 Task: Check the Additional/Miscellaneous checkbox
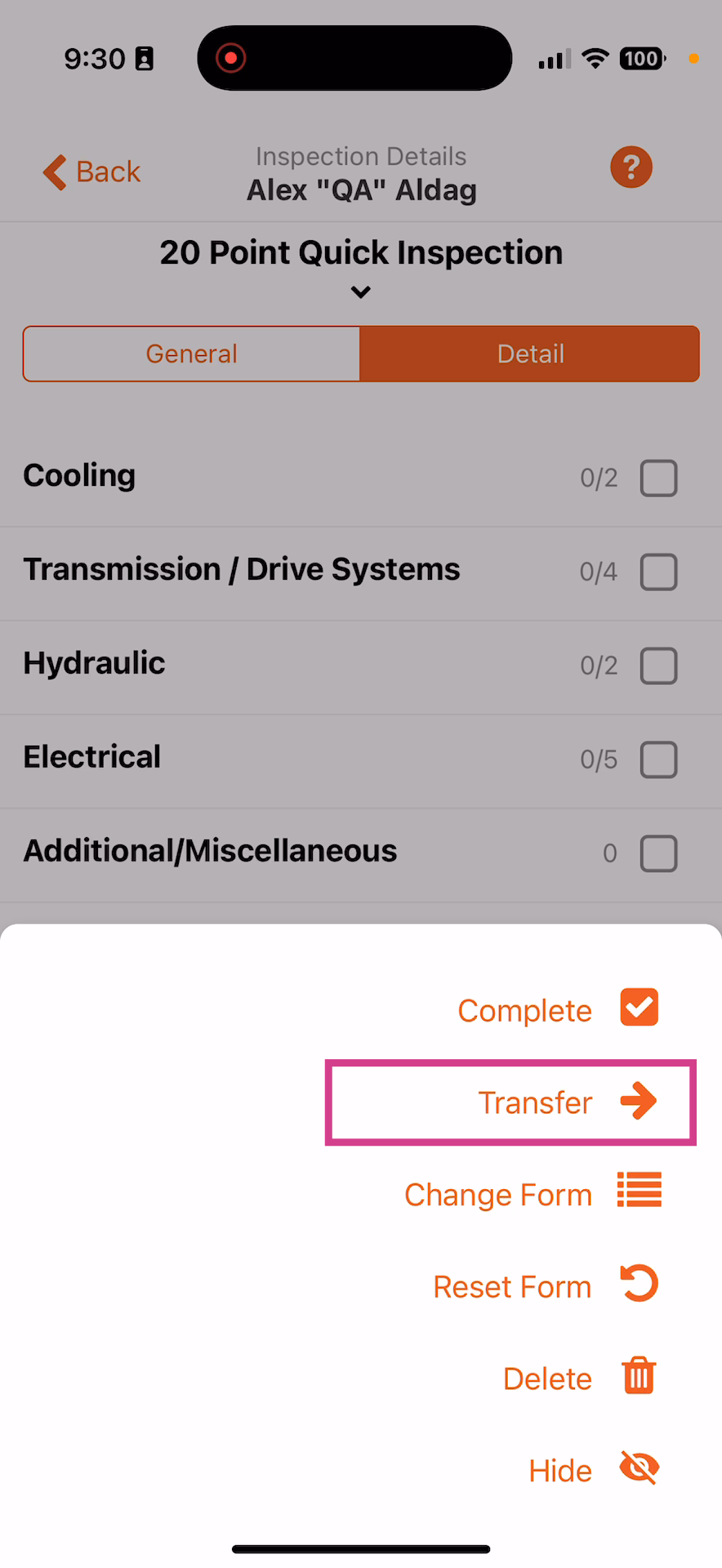coord(658,853)
